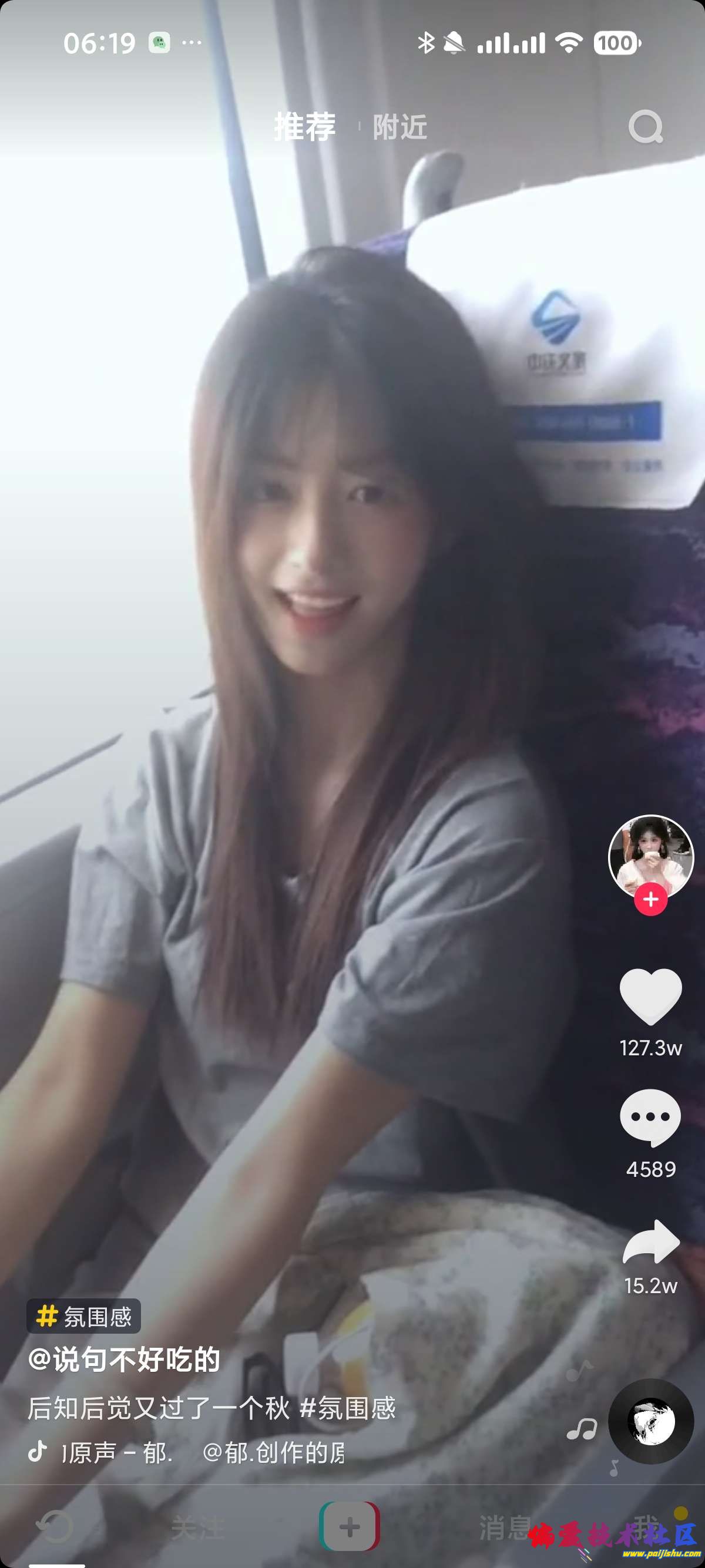The width and height of the screenshot is (705, 1568).
Task: Open the spinning music disc
Action: 651,1422
